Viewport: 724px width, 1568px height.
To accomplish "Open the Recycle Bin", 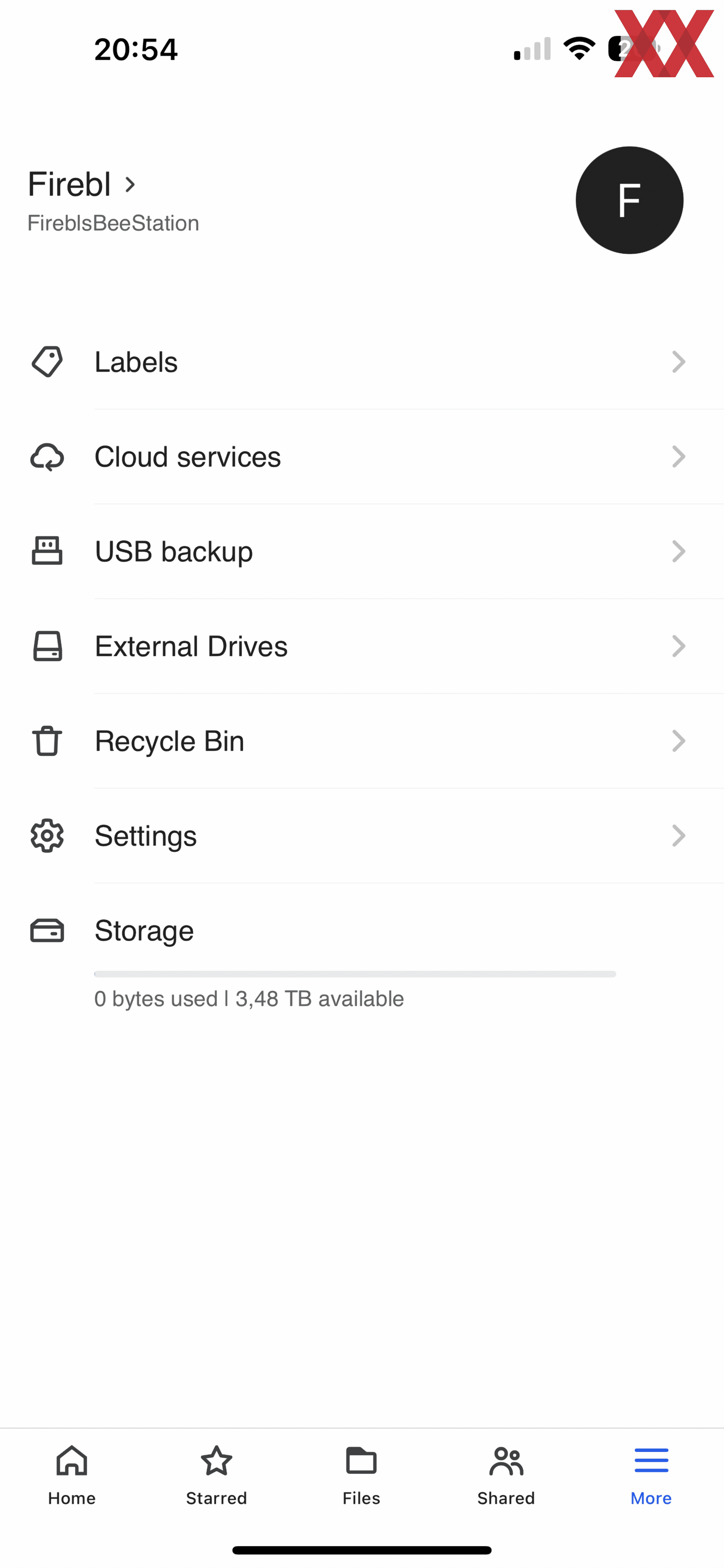I will (362, 741).
